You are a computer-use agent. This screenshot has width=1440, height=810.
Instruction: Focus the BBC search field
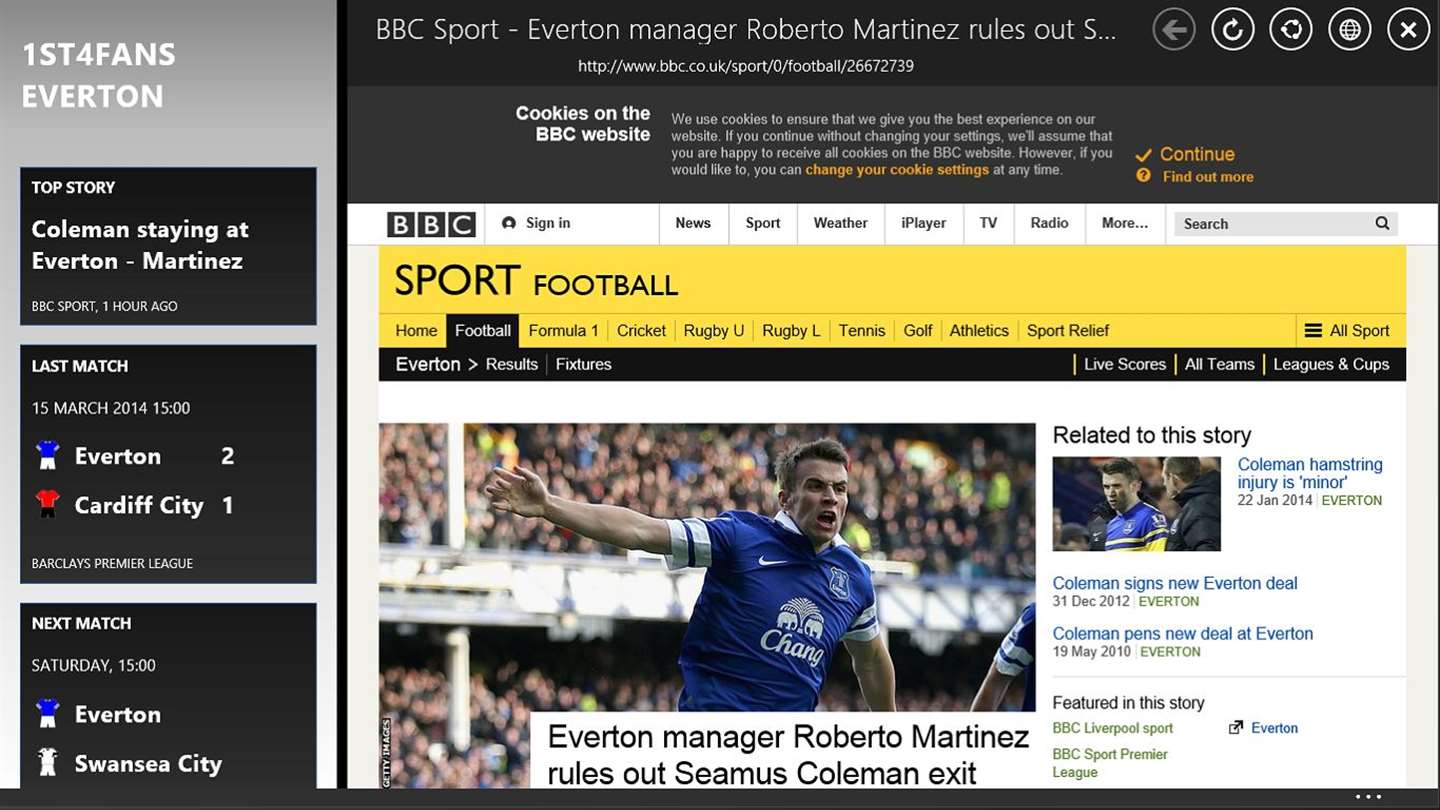tap(1275, 224)
